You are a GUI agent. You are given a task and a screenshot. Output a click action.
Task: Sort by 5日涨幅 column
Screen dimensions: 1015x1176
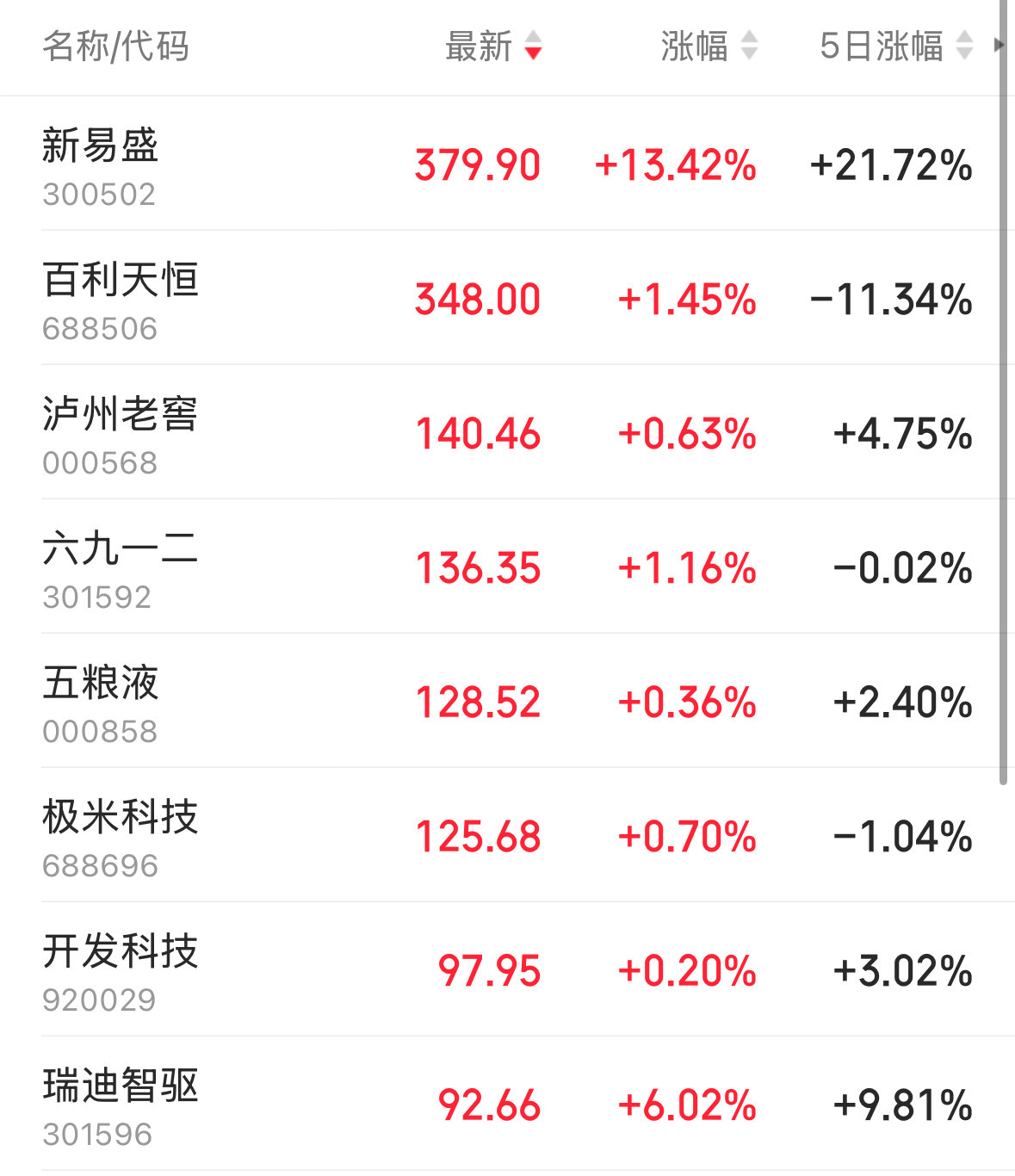coord(895,46)
